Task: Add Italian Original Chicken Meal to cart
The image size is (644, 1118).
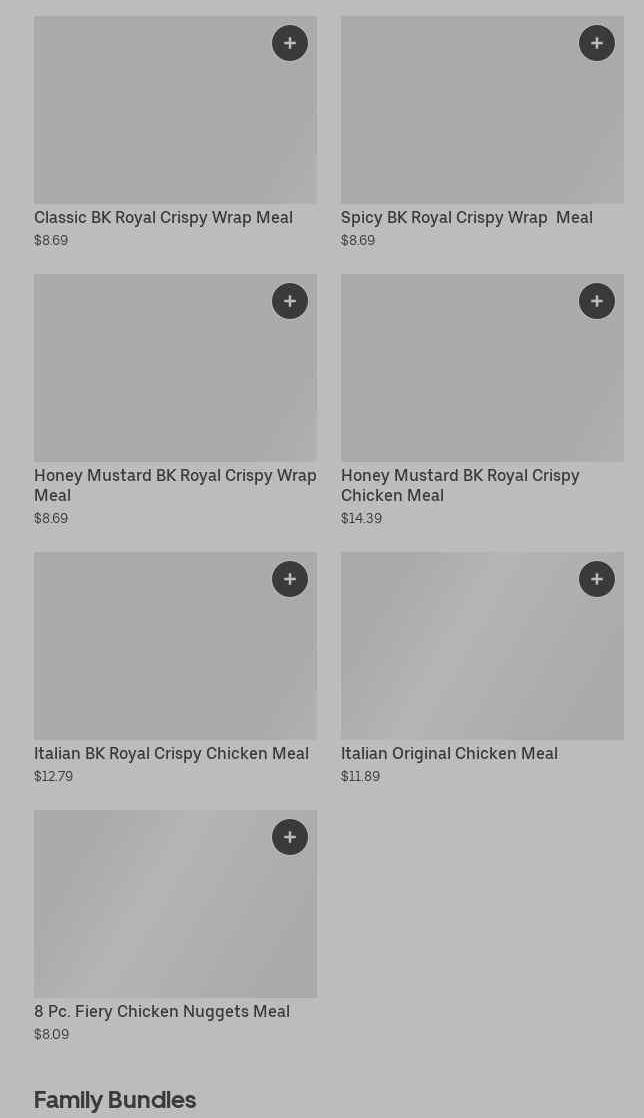Action: (x=597, y=579)
